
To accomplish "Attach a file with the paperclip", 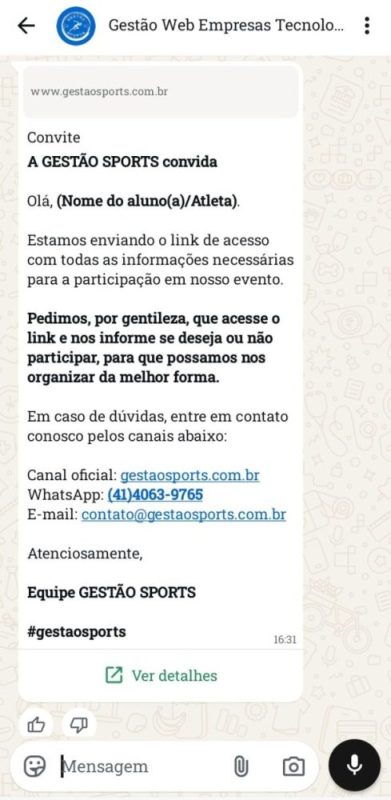I will coord(241,766).
